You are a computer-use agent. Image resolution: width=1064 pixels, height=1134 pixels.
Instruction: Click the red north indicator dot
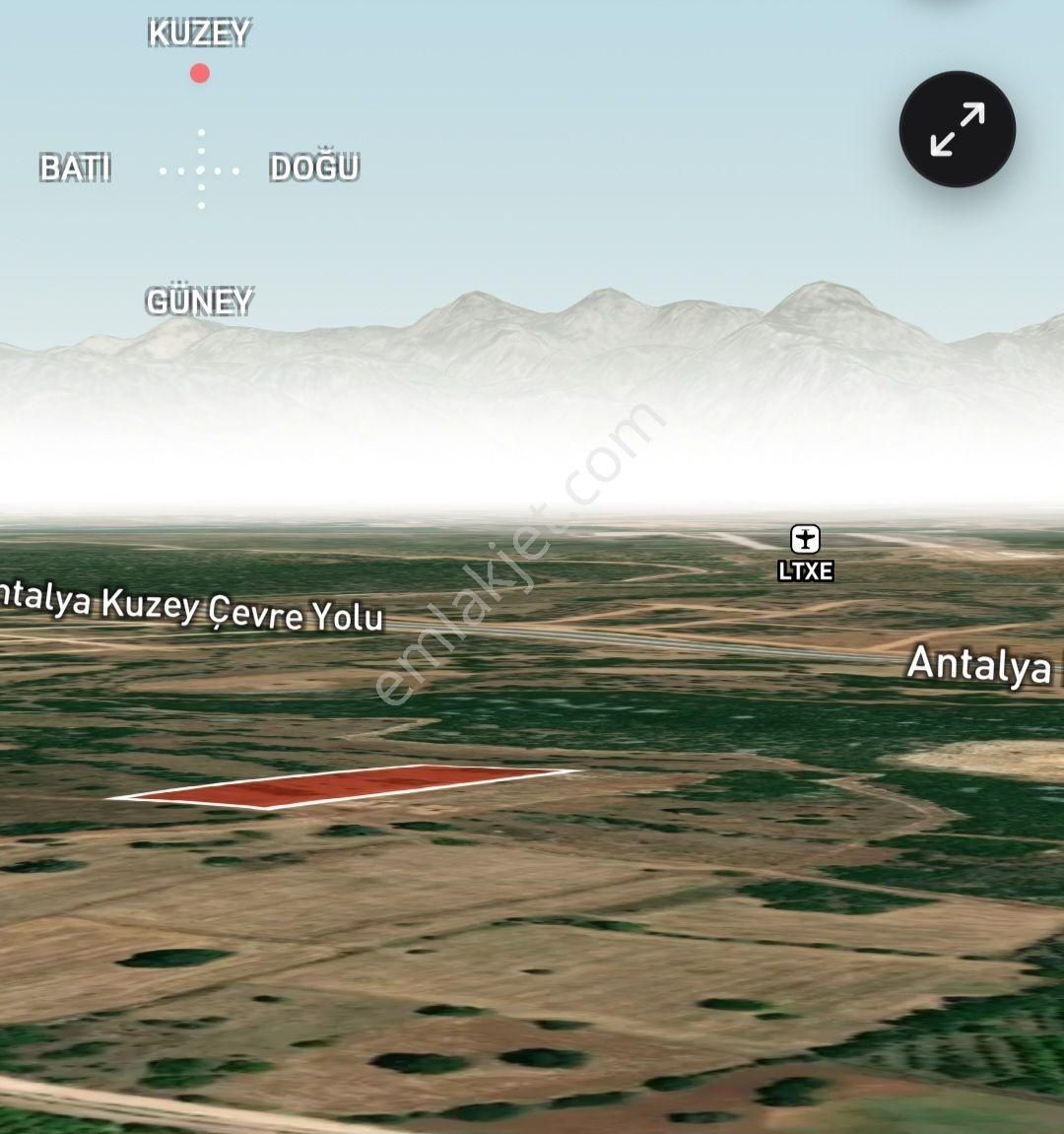(x=200, y=71)
